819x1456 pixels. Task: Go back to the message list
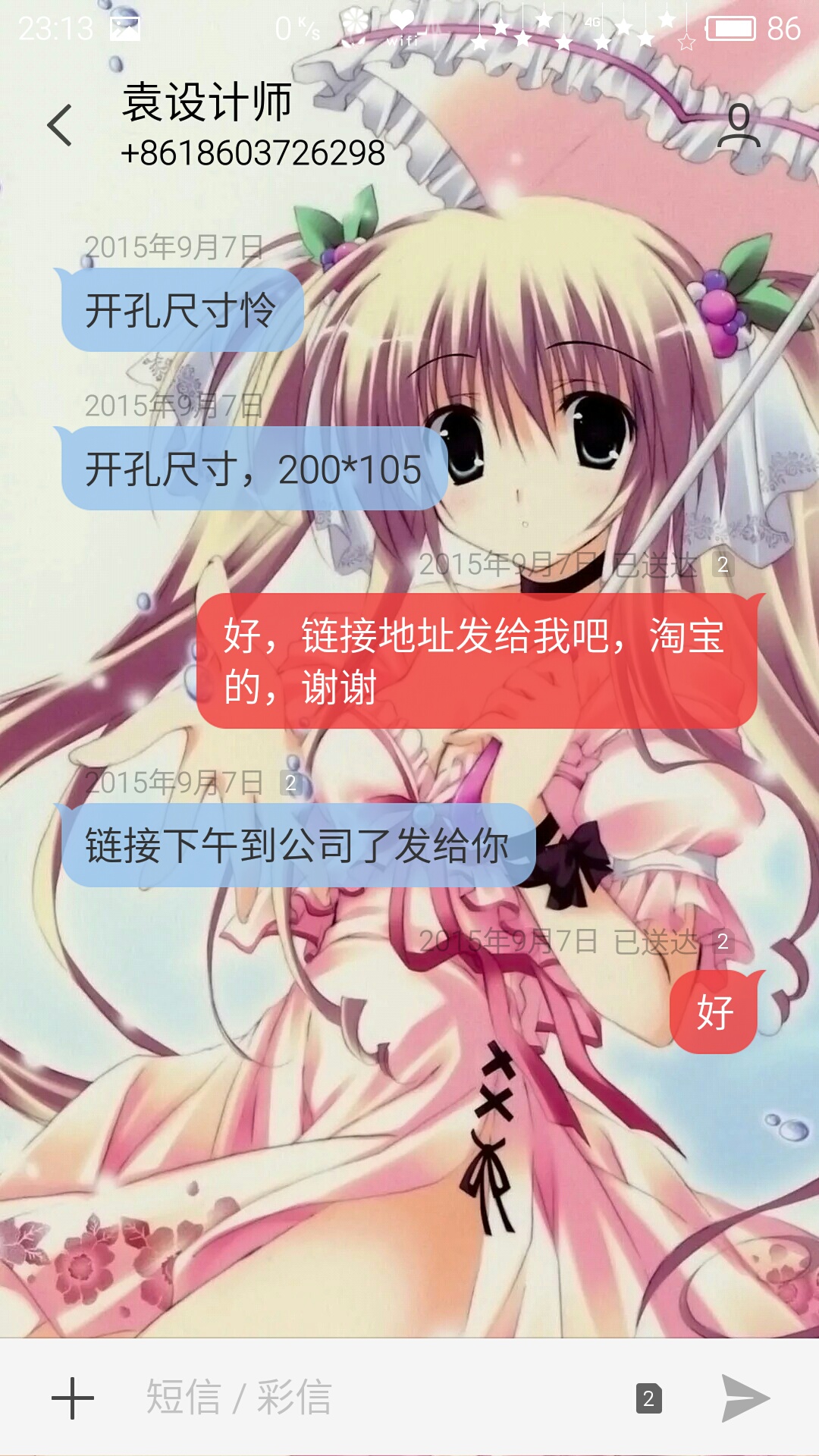60,126
